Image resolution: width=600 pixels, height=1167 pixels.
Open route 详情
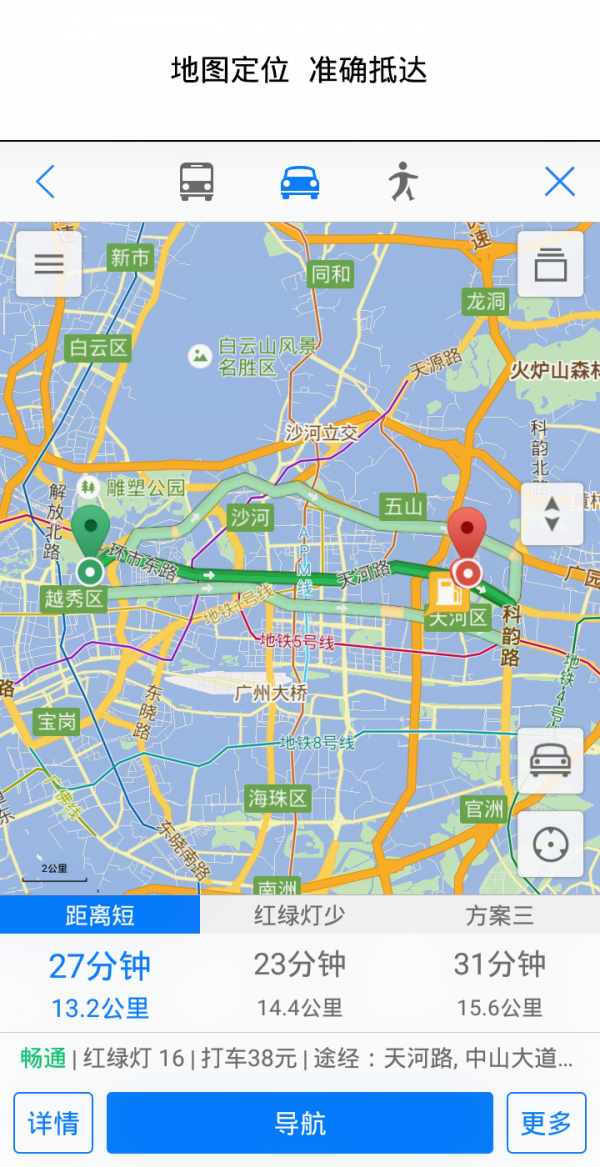(53, 1123)
